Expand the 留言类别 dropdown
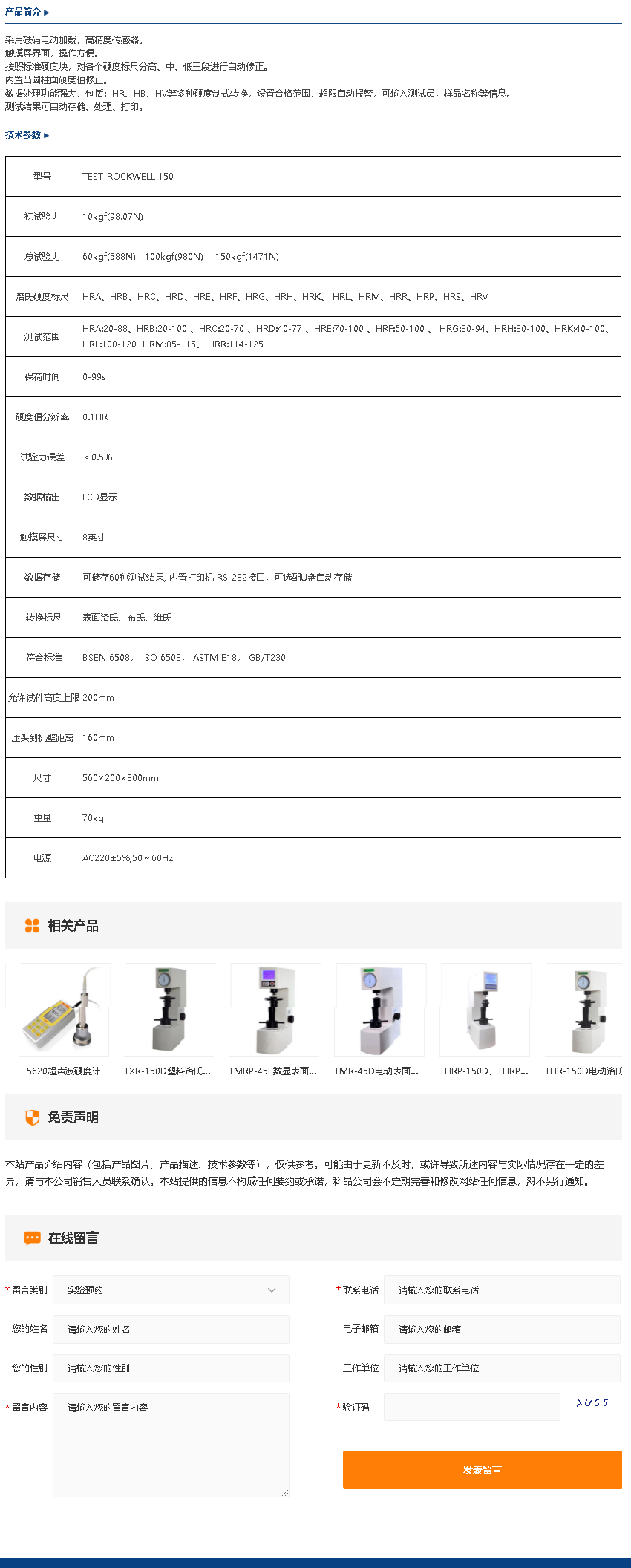Screen dimensions: 631x1568 tap(171, 1290)
